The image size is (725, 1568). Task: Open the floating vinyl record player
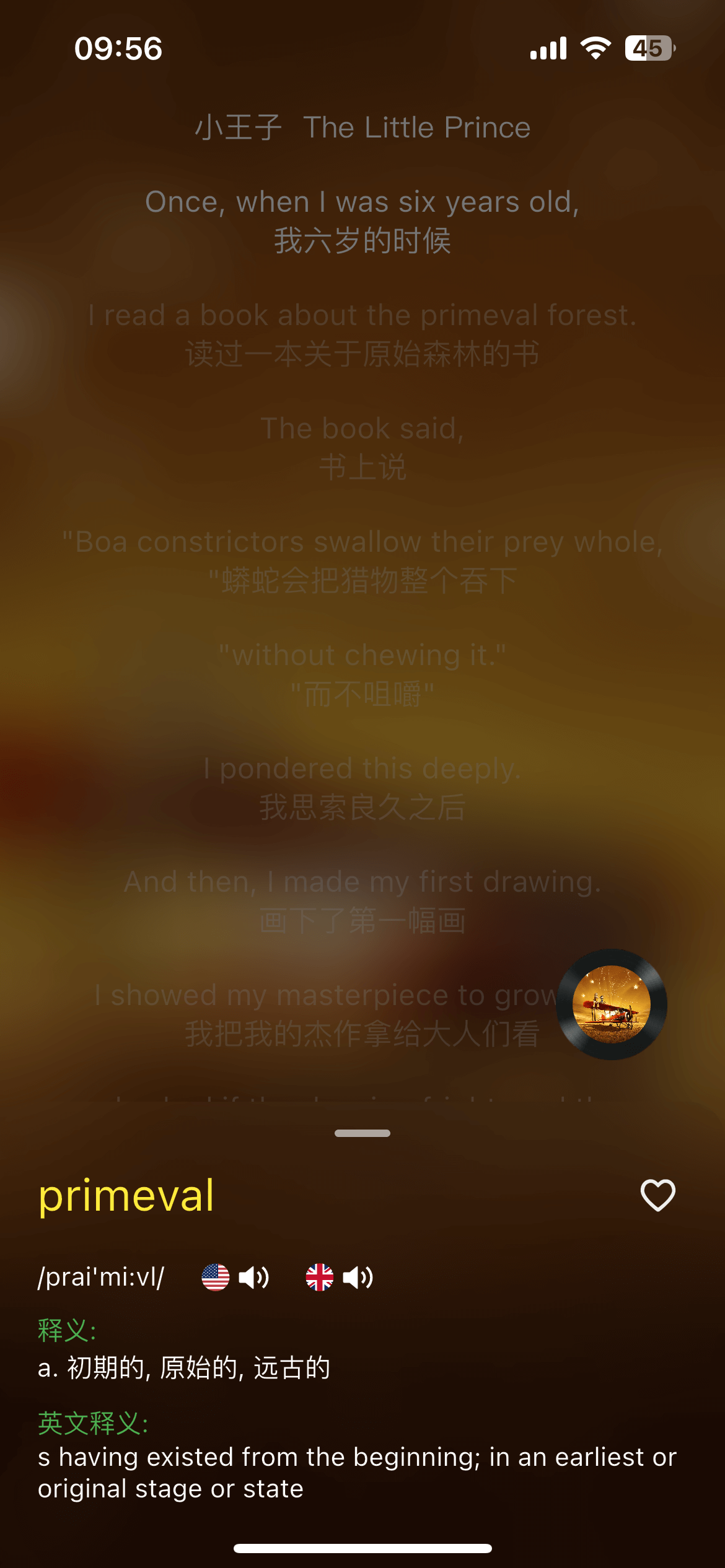tap(612, 1004)
